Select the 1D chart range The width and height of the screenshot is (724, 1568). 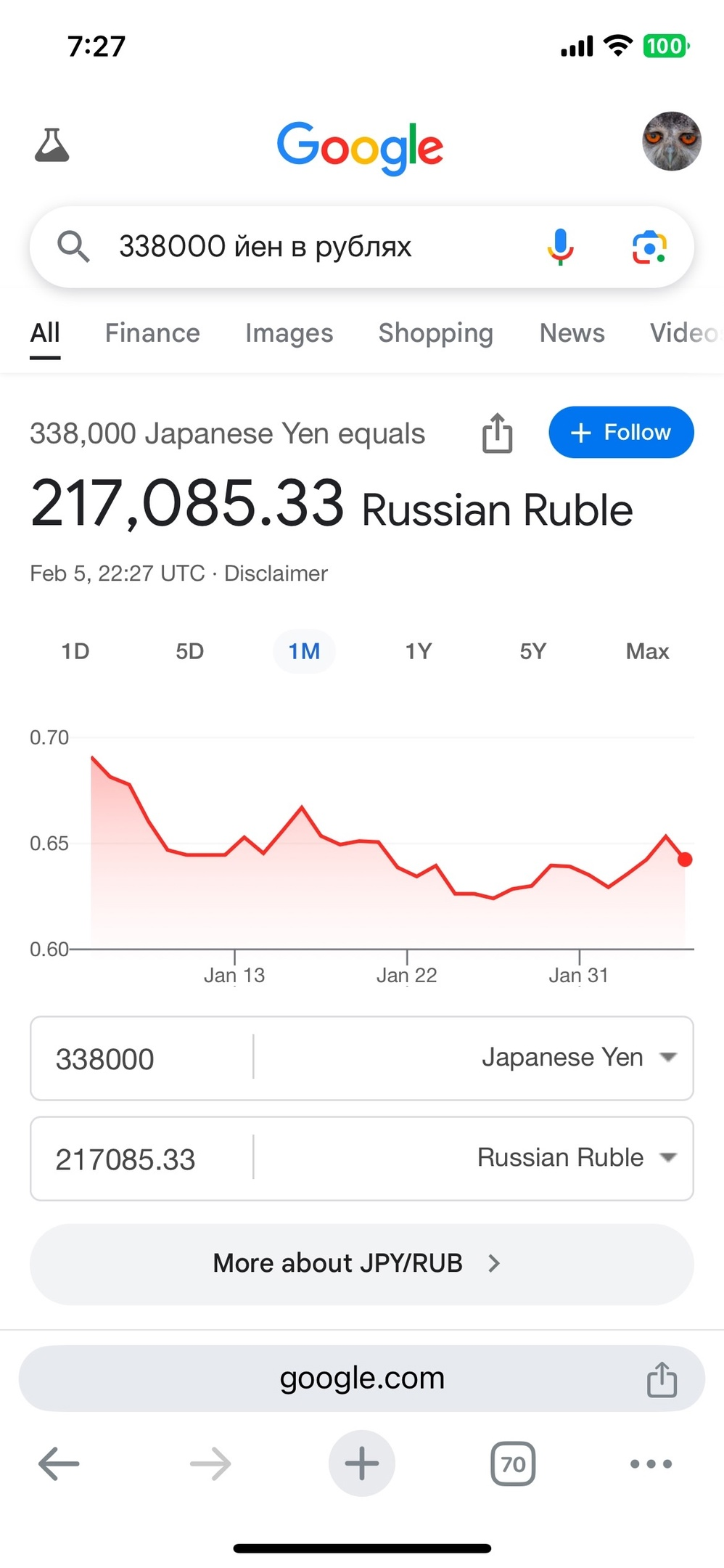pyautogui.click(x=75, y=651)
